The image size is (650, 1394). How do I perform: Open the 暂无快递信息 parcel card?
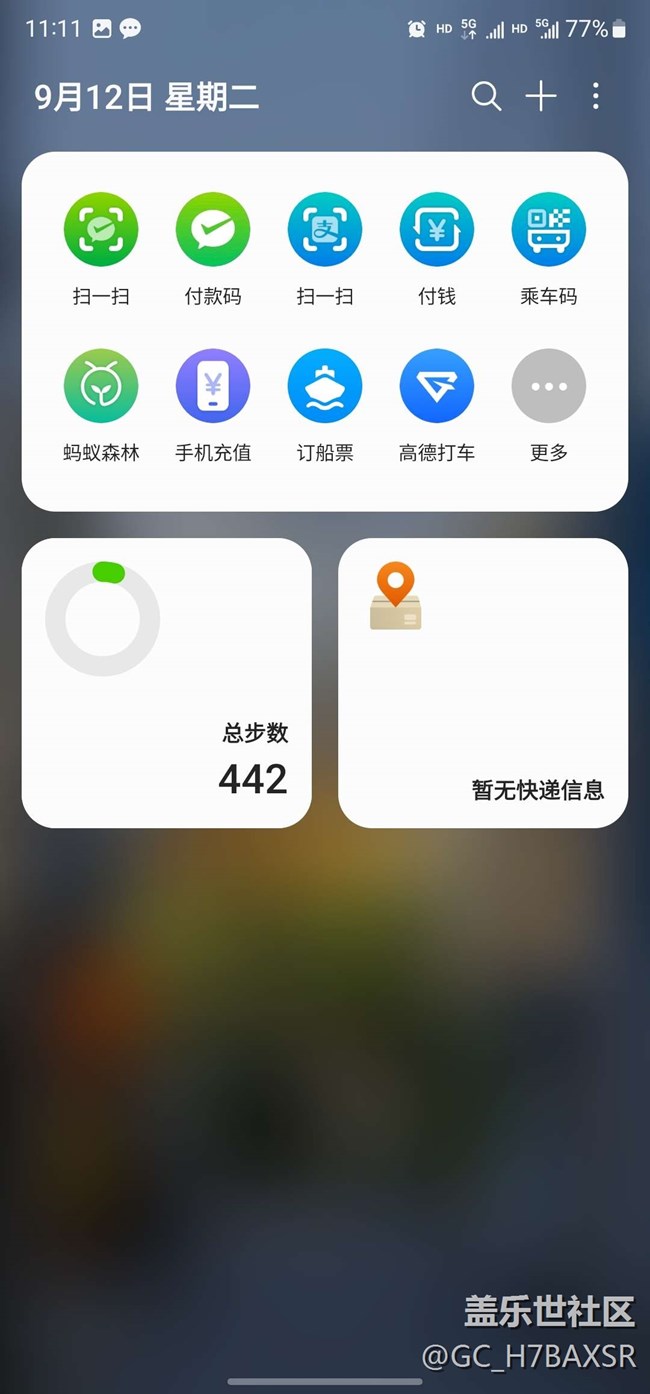(483, 683)
